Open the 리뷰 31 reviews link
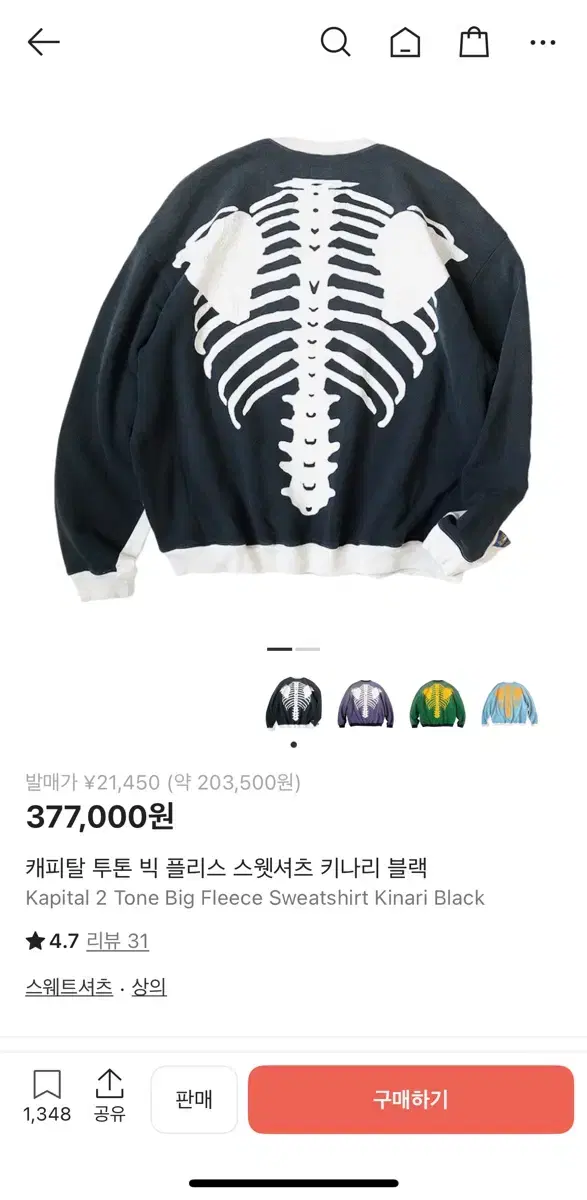Image resolution: width=587 pixels, height=1200 pixels. pyautogui.click(x=118, y=941)
